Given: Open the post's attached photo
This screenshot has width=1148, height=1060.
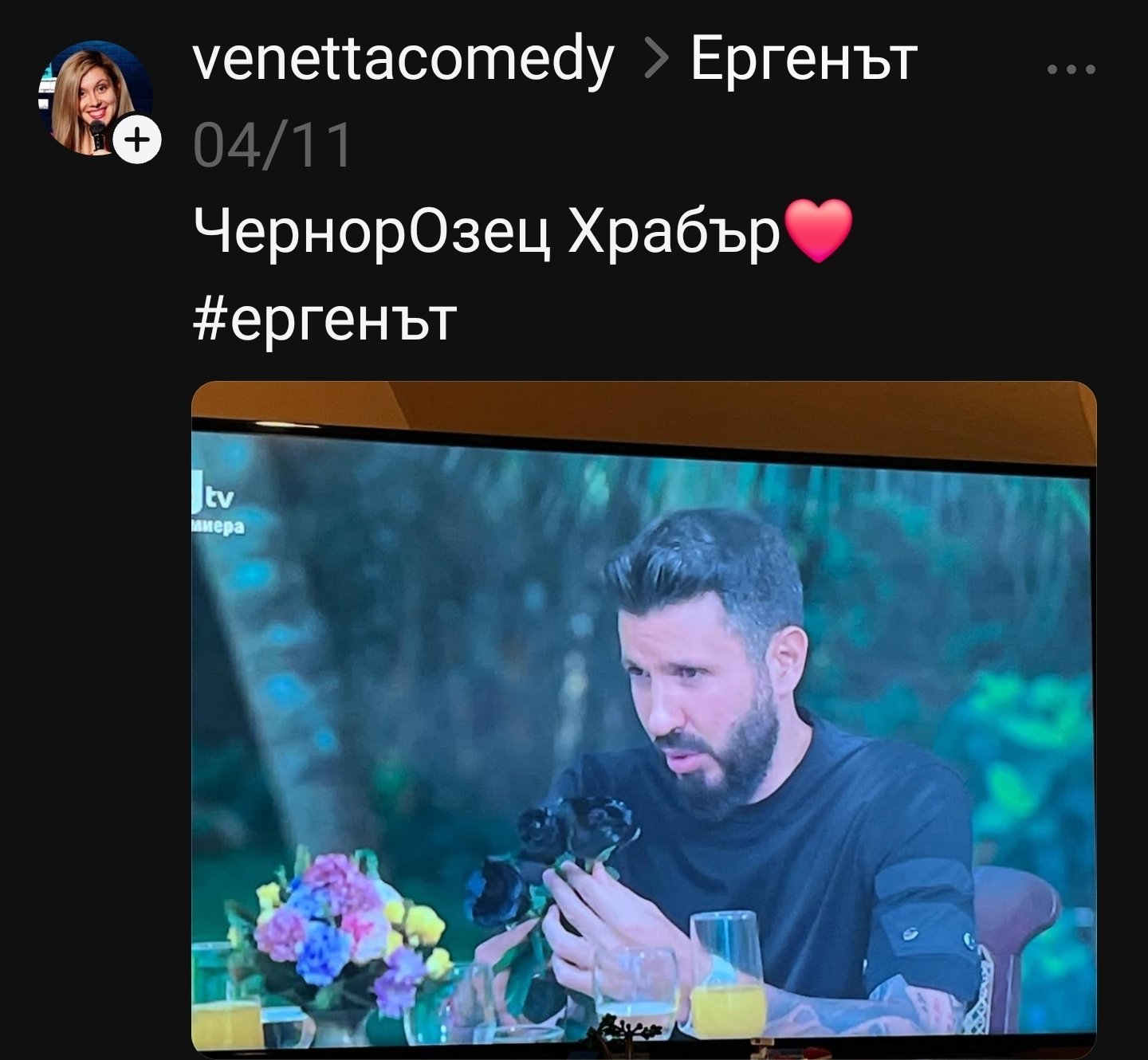Looking at the screenshot, I should [644, 717].
